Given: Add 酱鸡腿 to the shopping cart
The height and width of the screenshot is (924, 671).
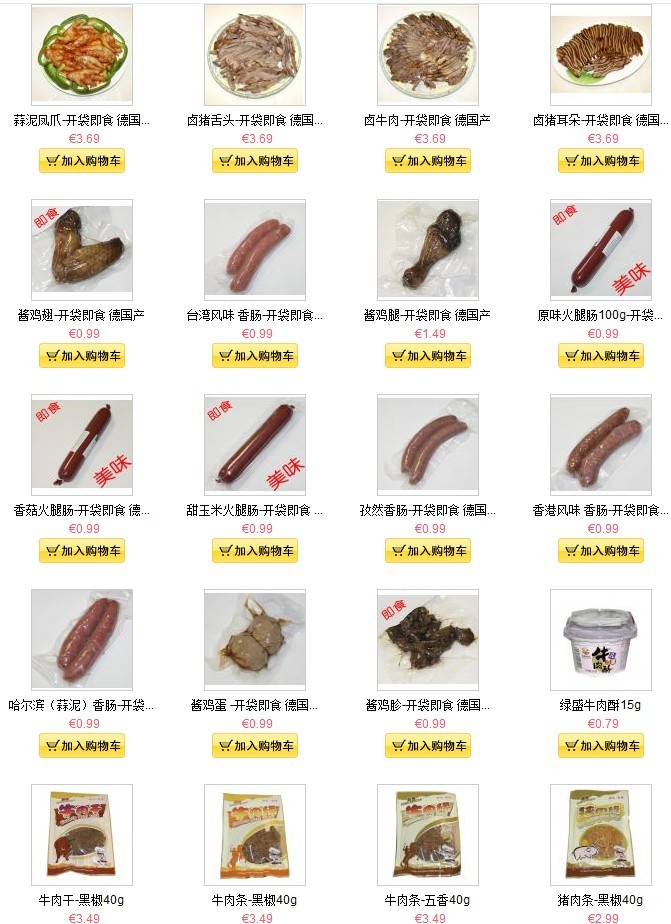Looking at the screenshot, I should [428, 356].
